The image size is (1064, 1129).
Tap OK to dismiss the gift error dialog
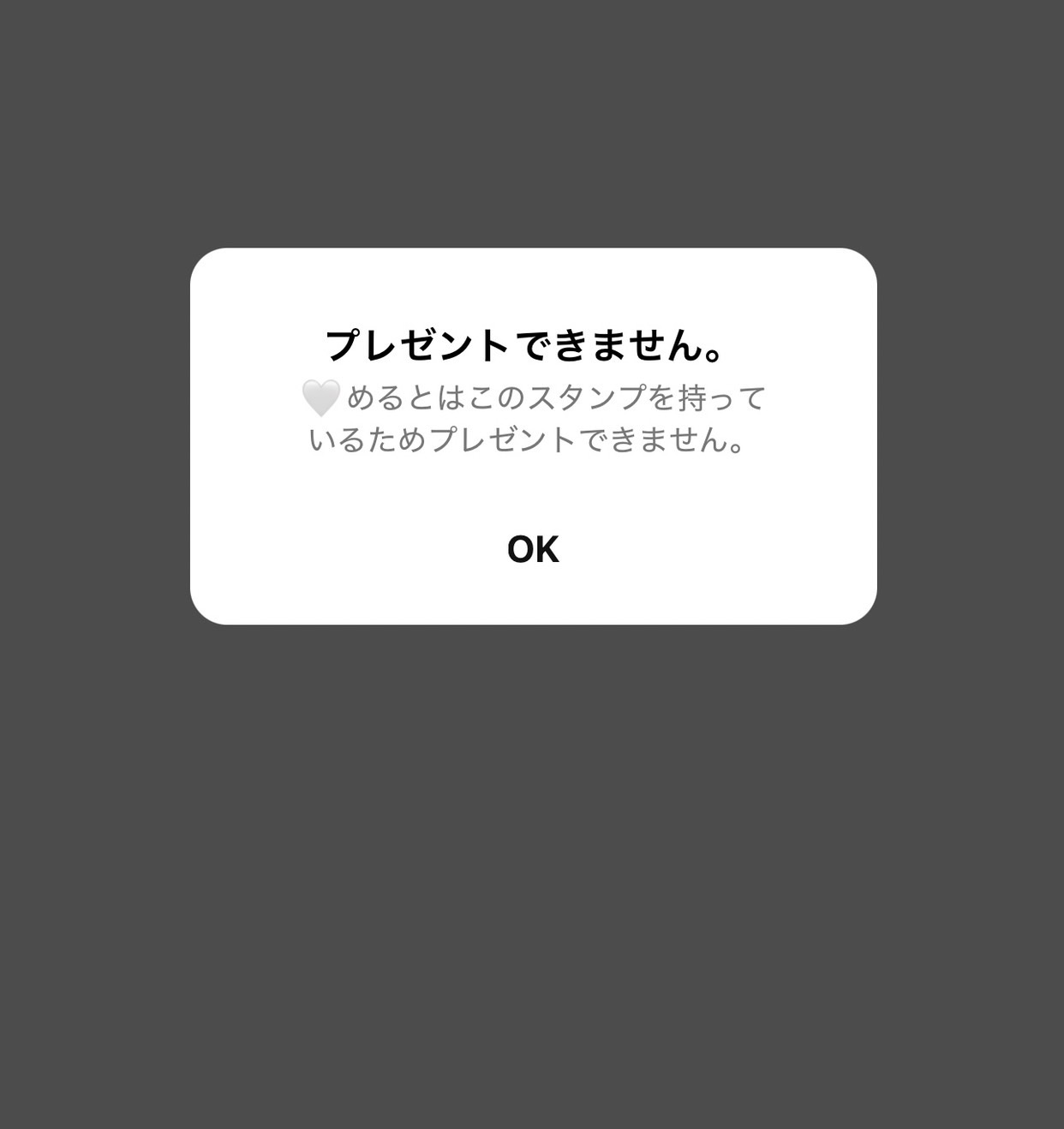coord(533,550)
